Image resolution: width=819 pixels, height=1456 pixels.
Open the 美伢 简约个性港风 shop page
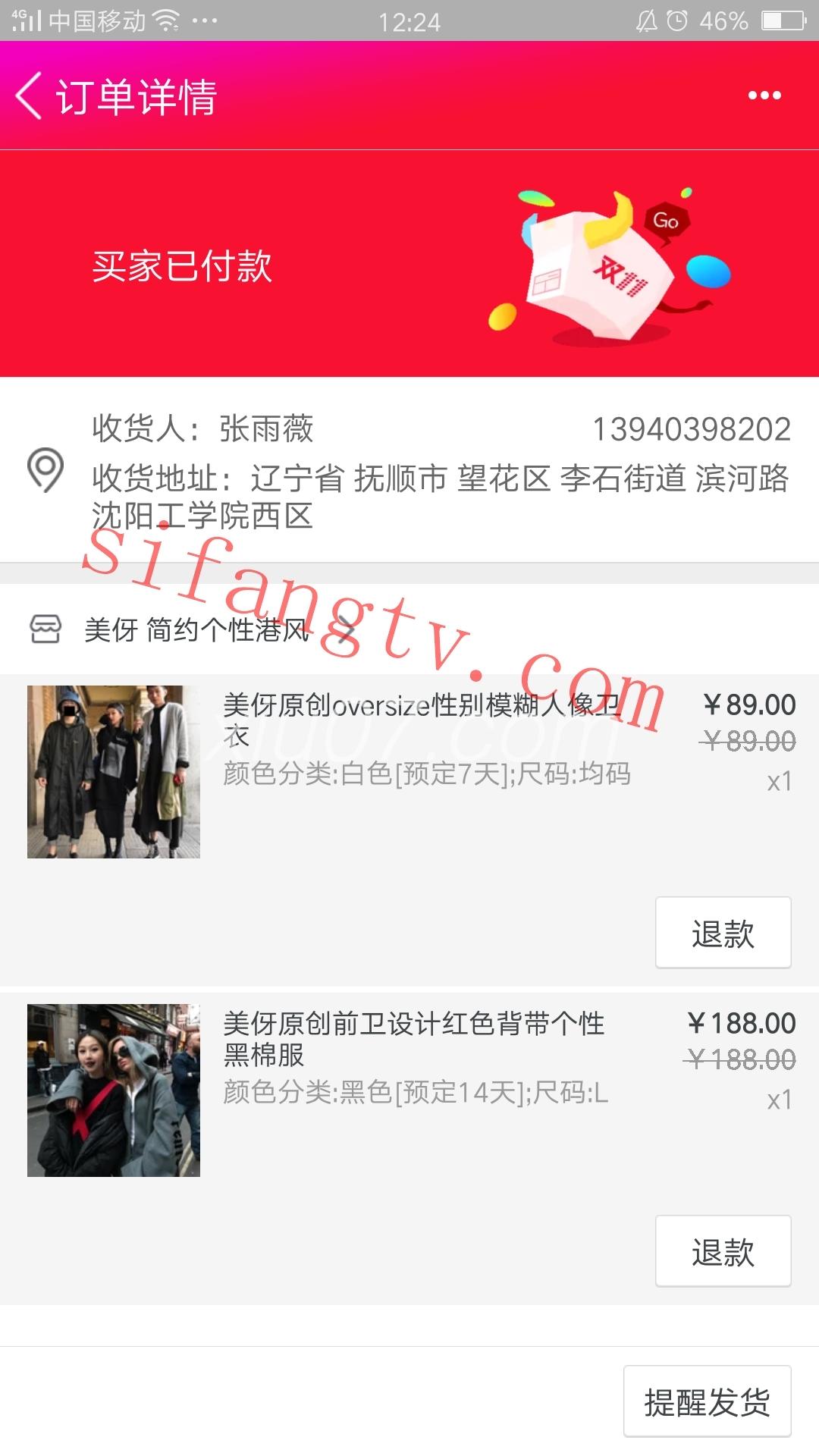coord(196,629)
